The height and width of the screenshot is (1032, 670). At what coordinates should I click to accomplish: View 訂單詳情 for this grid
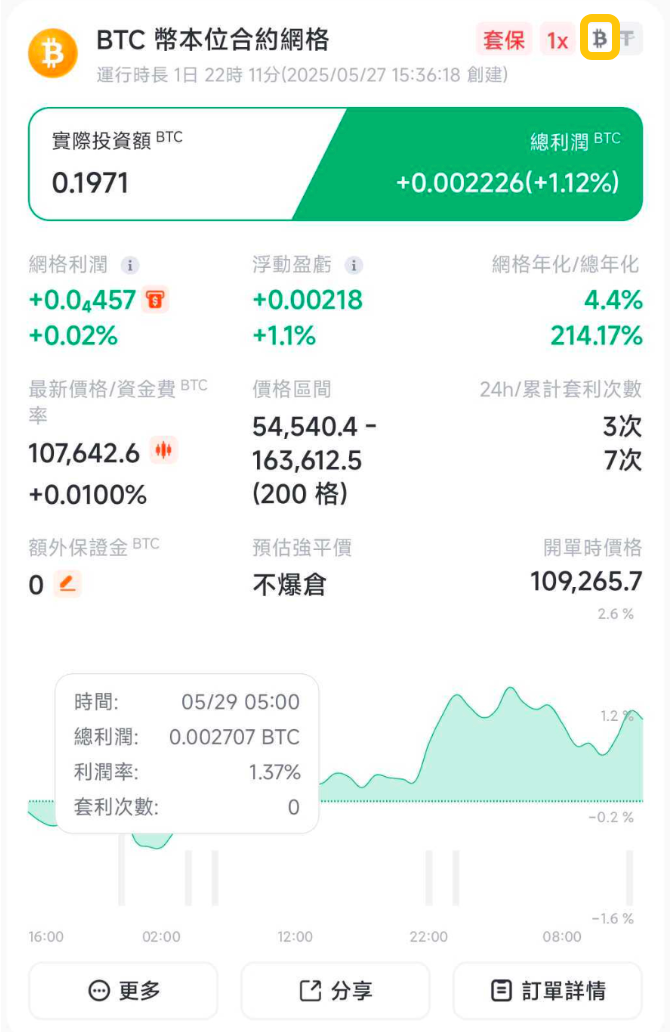[x=547, y=990]
